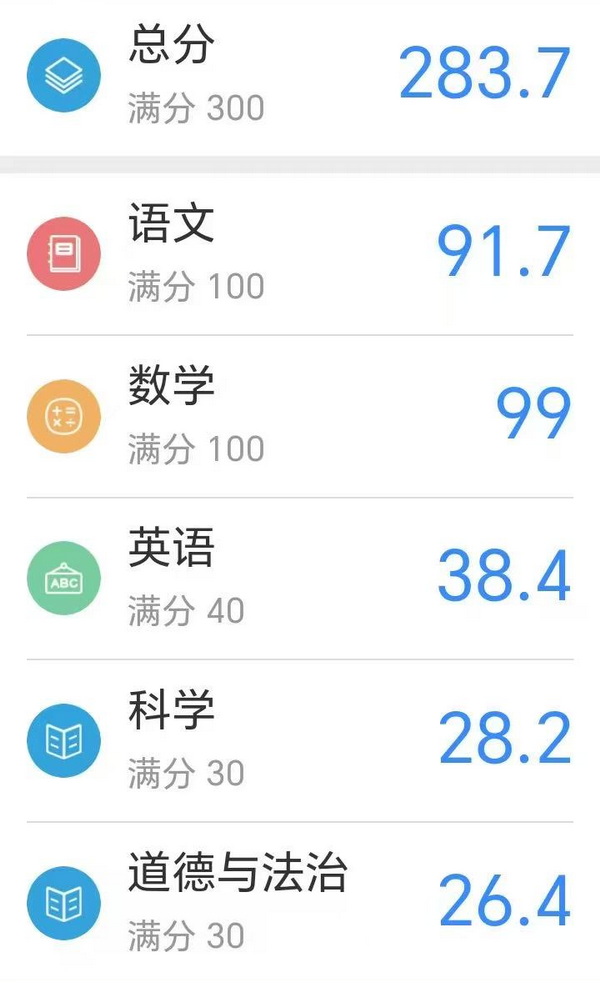Open the 语文 score details
Image resolution: width=600 pixels, height=983 pixels.
click(300, 253)
